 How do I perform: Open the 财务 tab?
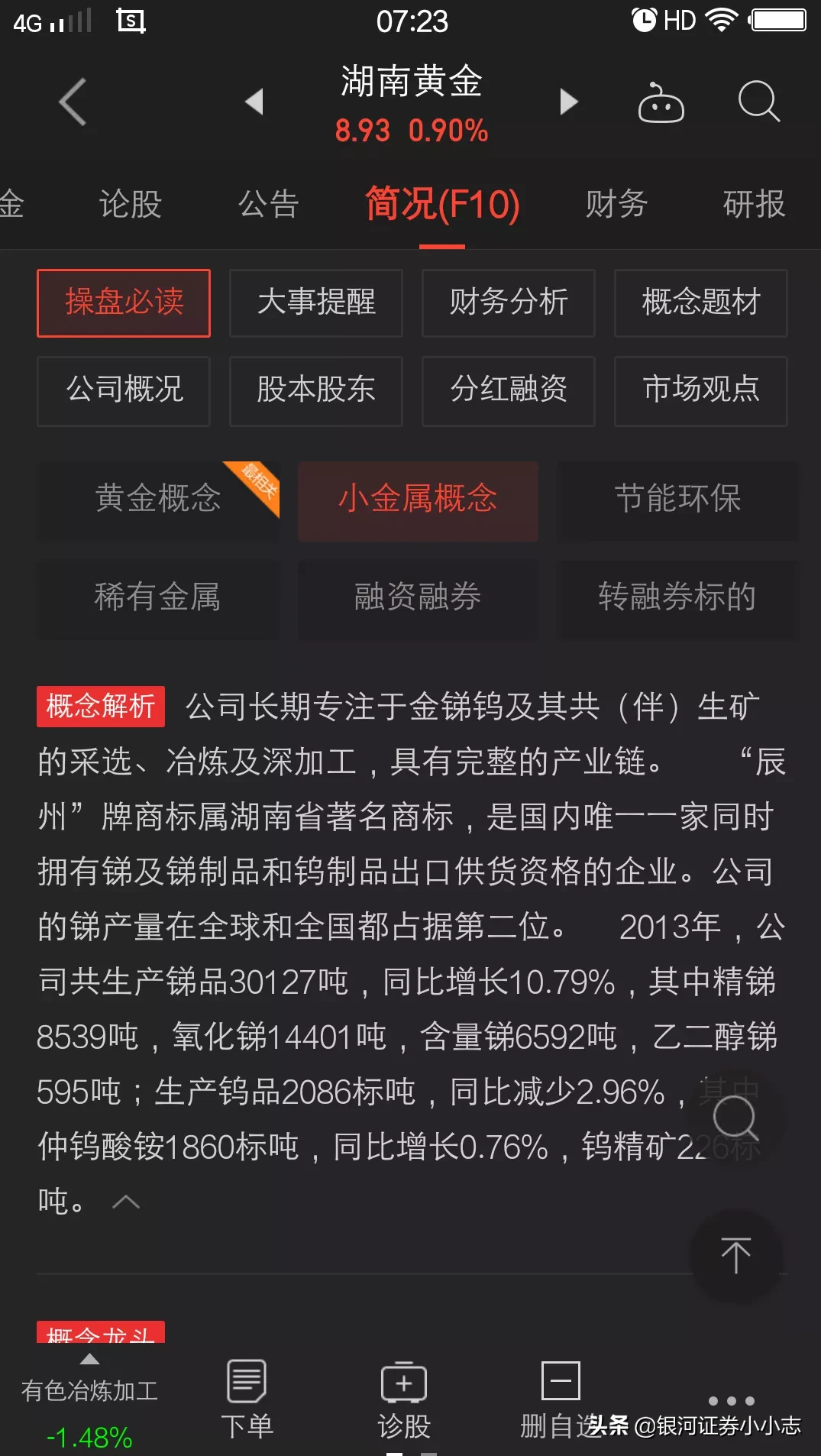[616, 204]
